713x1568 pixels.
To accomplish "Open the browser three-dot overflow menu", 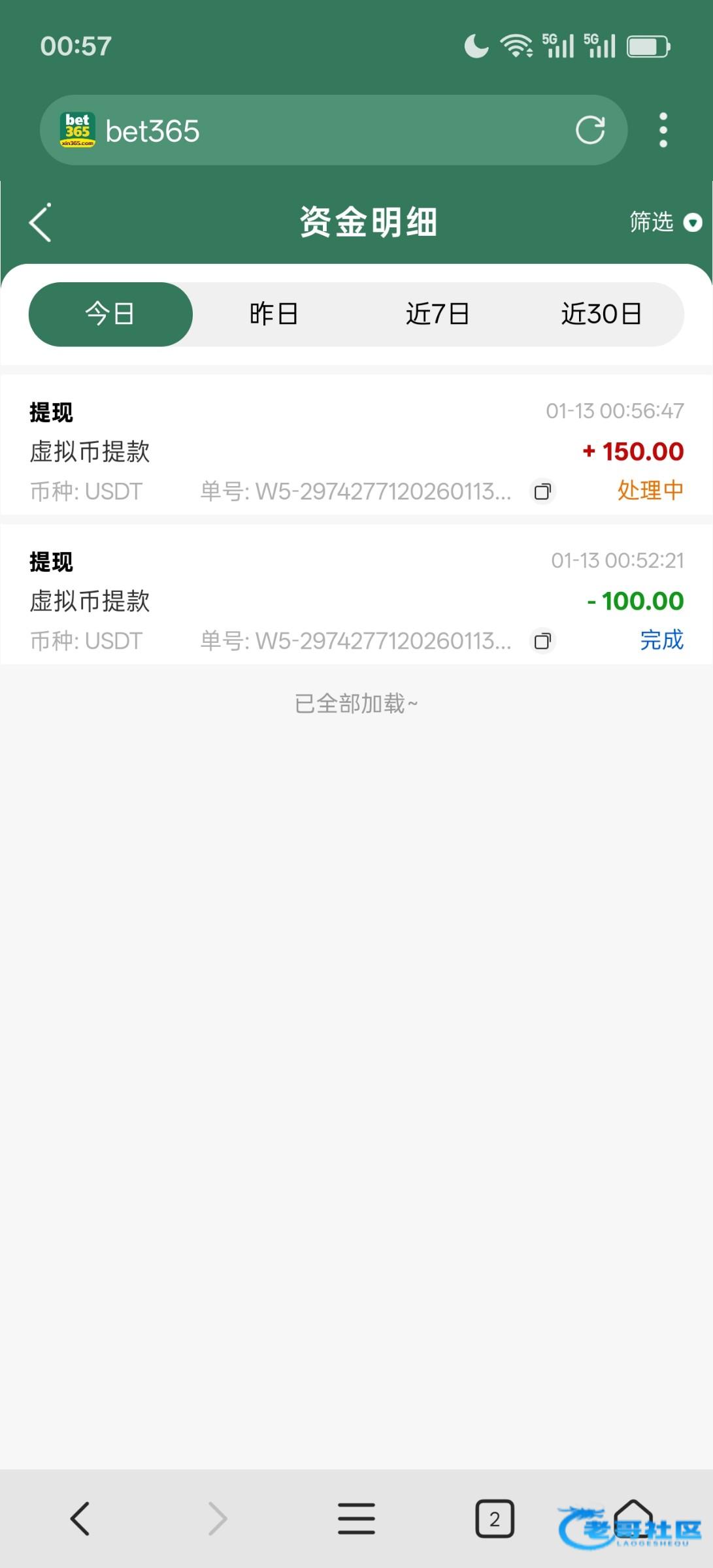I will (x=663, y=130).
